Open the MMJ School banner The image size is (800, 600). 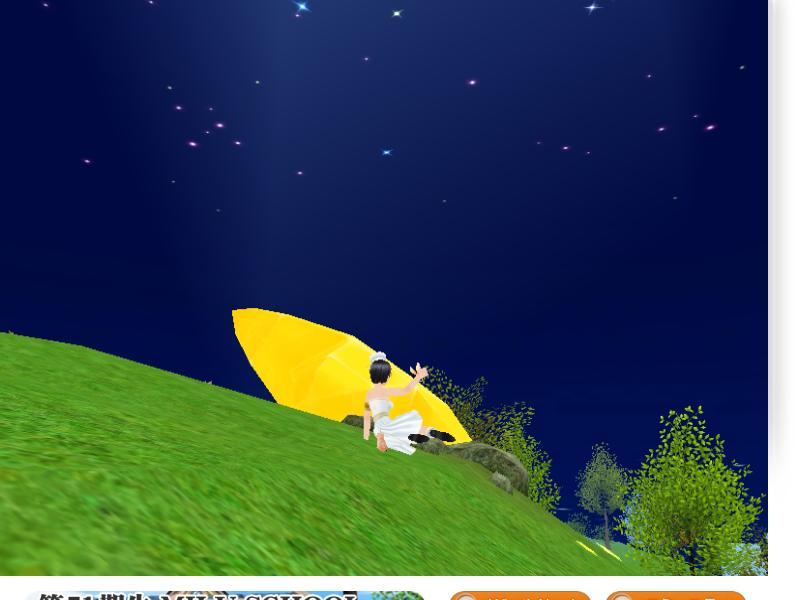coord(226,595)
